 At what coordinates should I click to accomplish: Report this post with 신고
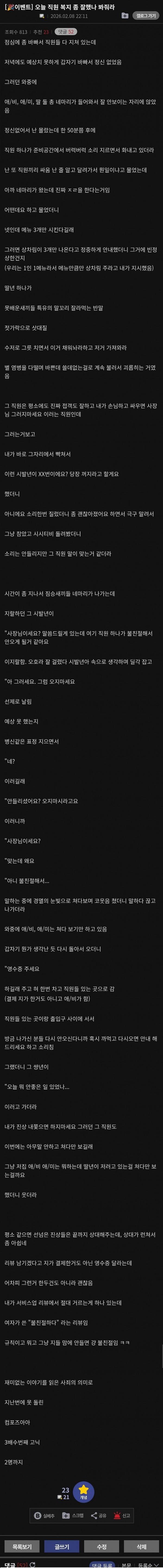pos(122,1515)
